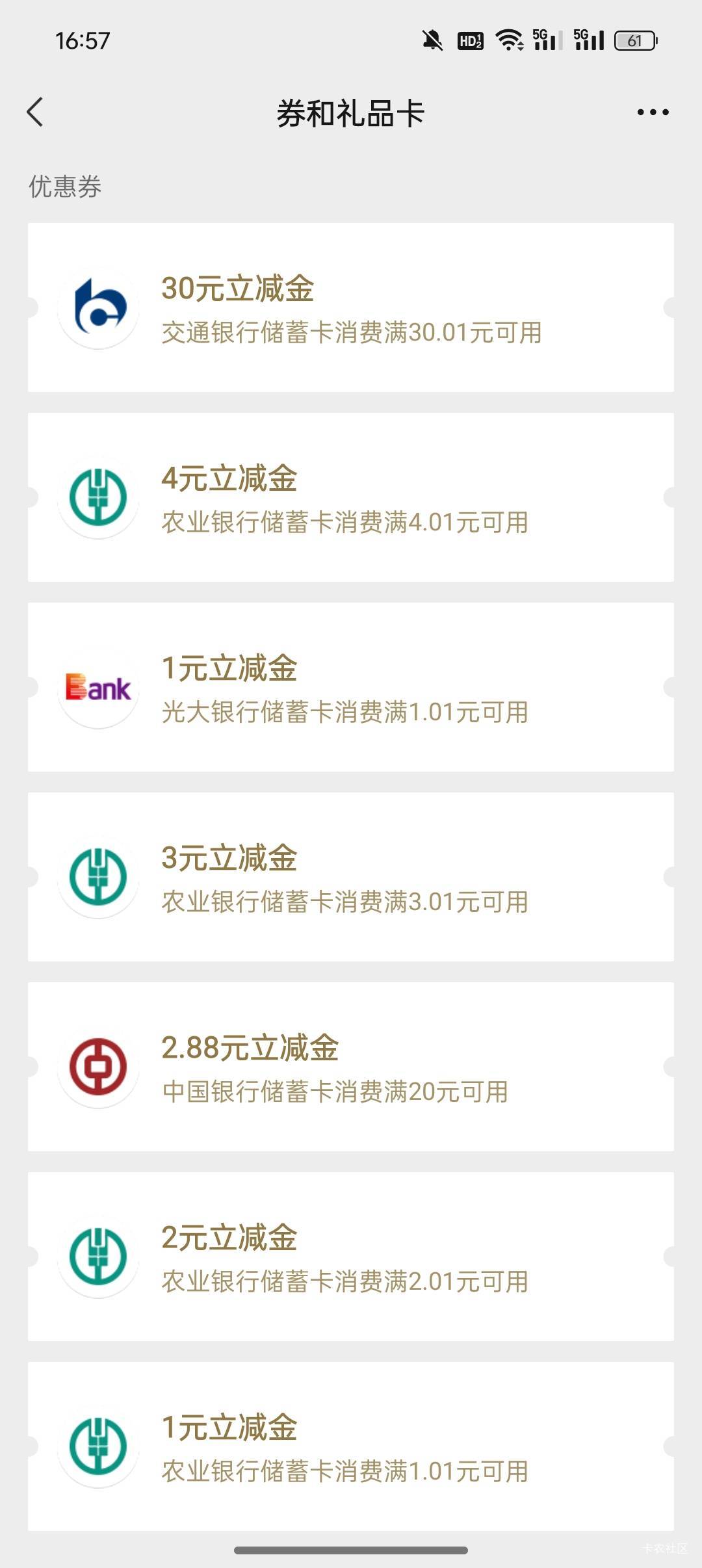Open the three-dot overflow menu
The width and height of the screenshot is (702, 1568).
[x=653, y=112]
